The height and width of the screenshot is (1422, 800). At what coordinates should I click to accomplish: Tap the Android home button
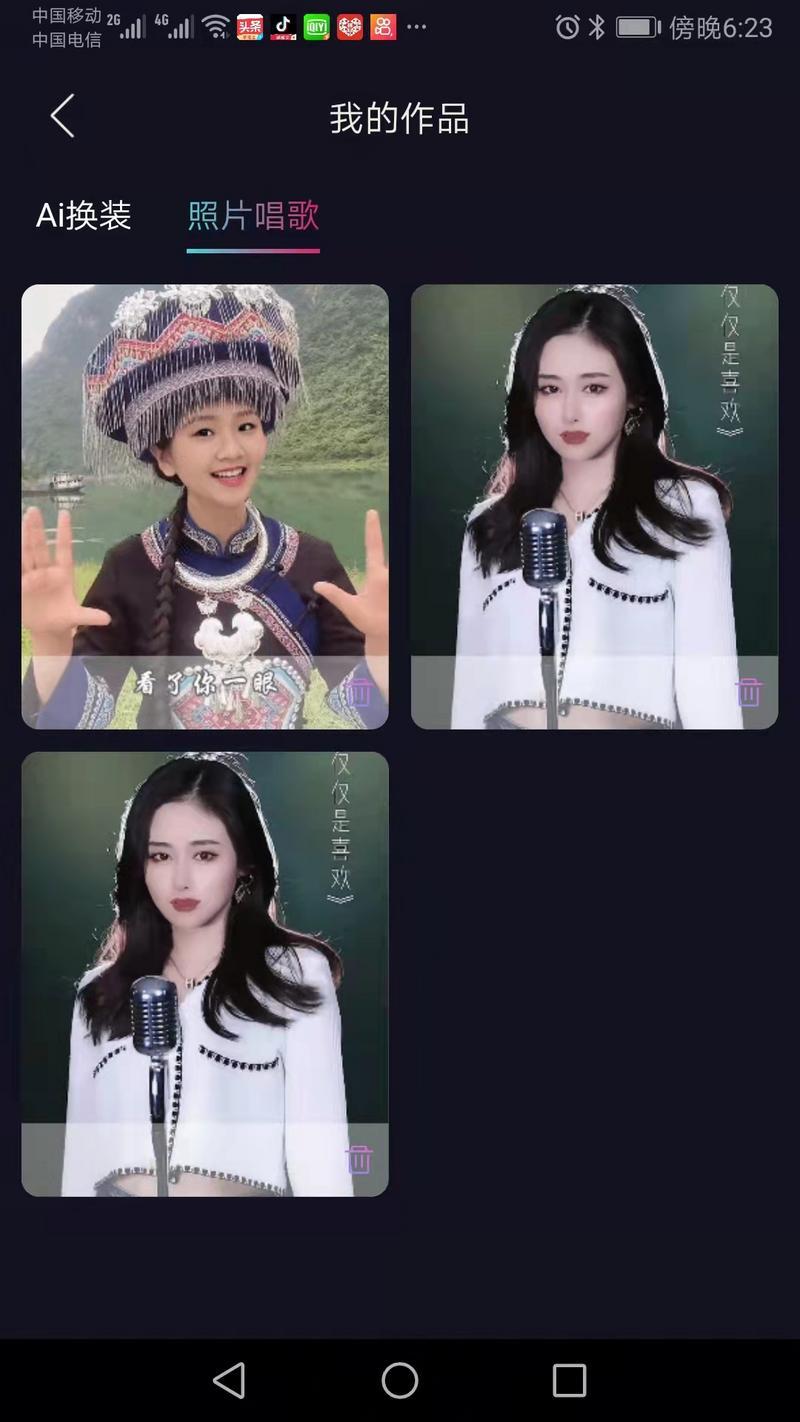400,1380
